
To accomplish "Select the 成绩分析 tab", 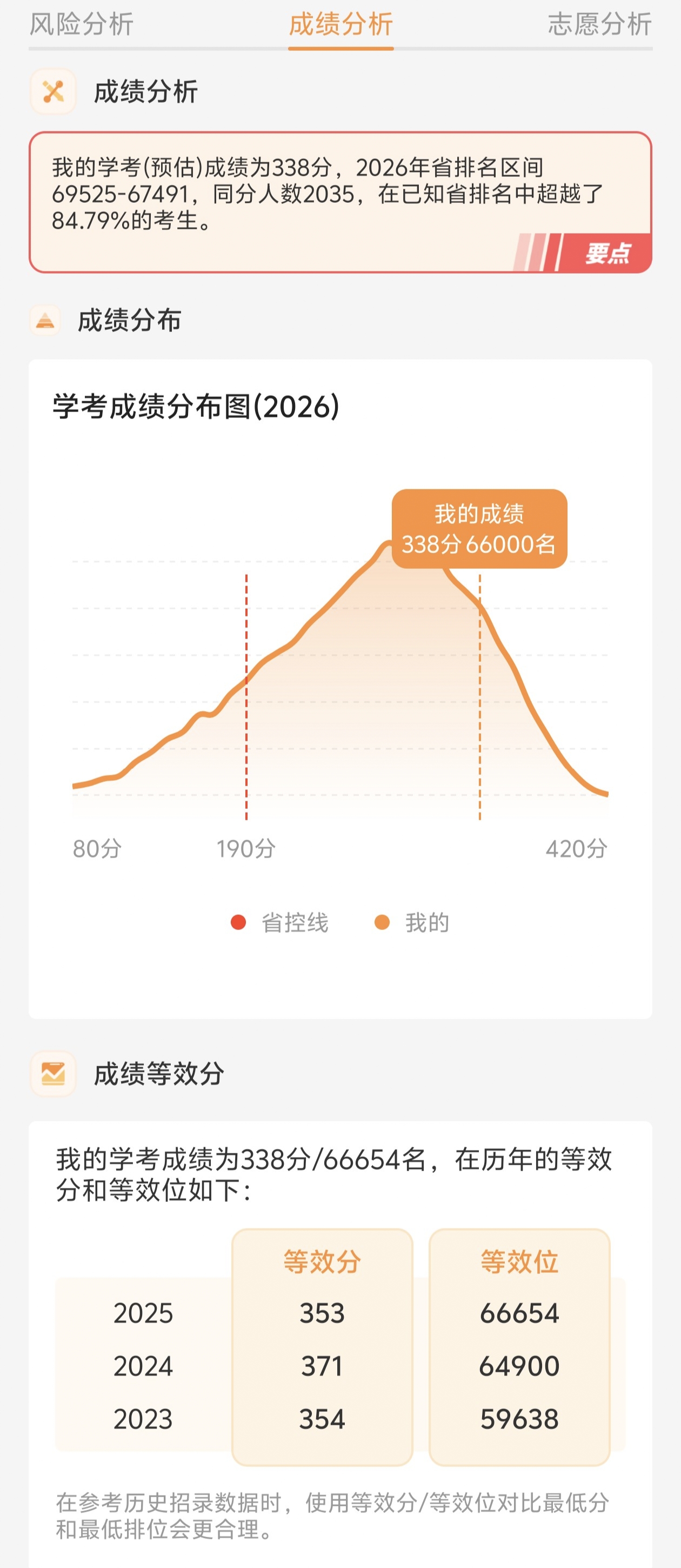I will tap(341, 25).
